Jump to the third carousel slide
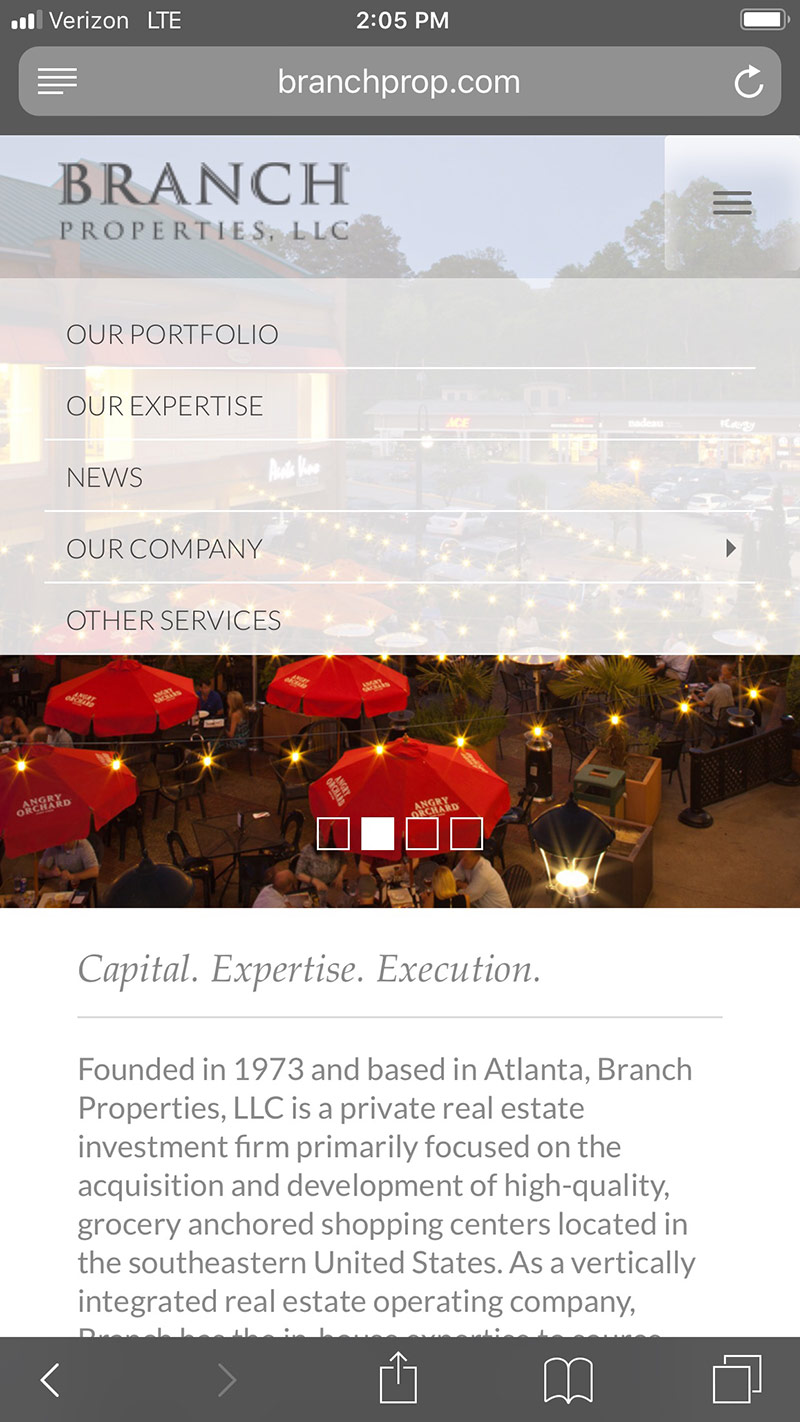Screen dimensions: 800x1422 pos(422,833)
